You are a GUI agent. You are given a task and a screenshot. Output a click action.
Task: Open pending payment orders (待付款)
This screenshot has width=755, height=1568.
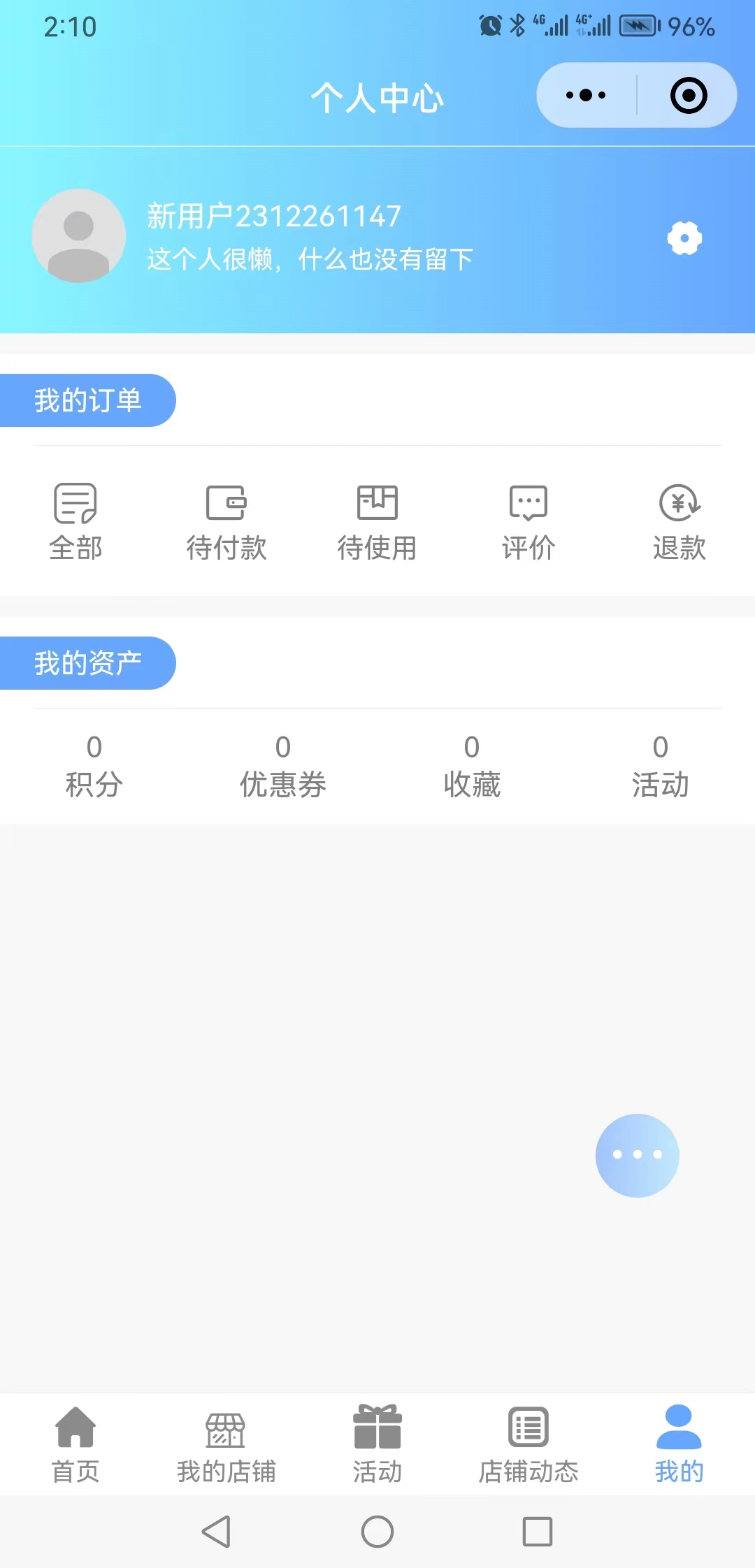click(x=226, y=522)
